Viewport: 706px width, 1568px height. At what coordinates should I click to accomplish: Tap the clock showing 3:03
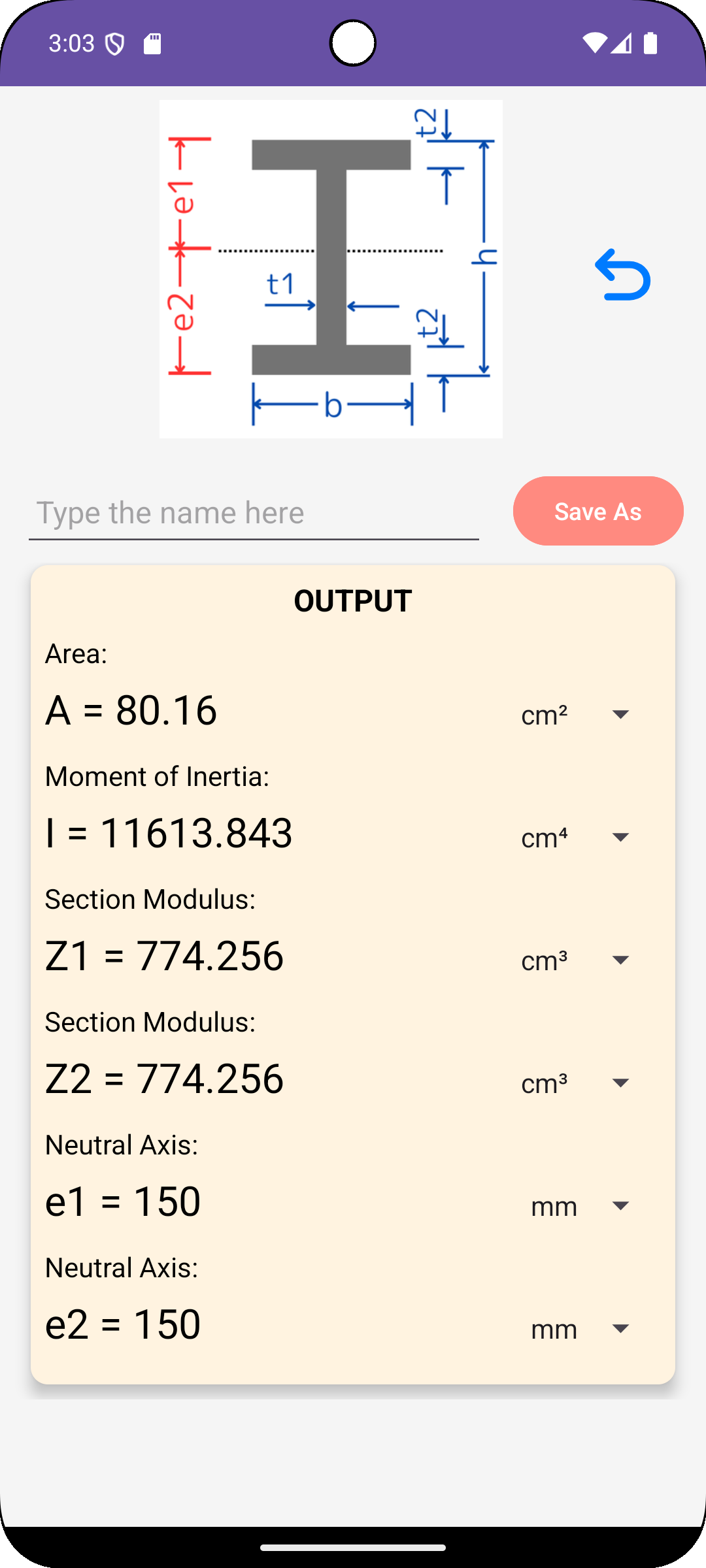point(72,43)
